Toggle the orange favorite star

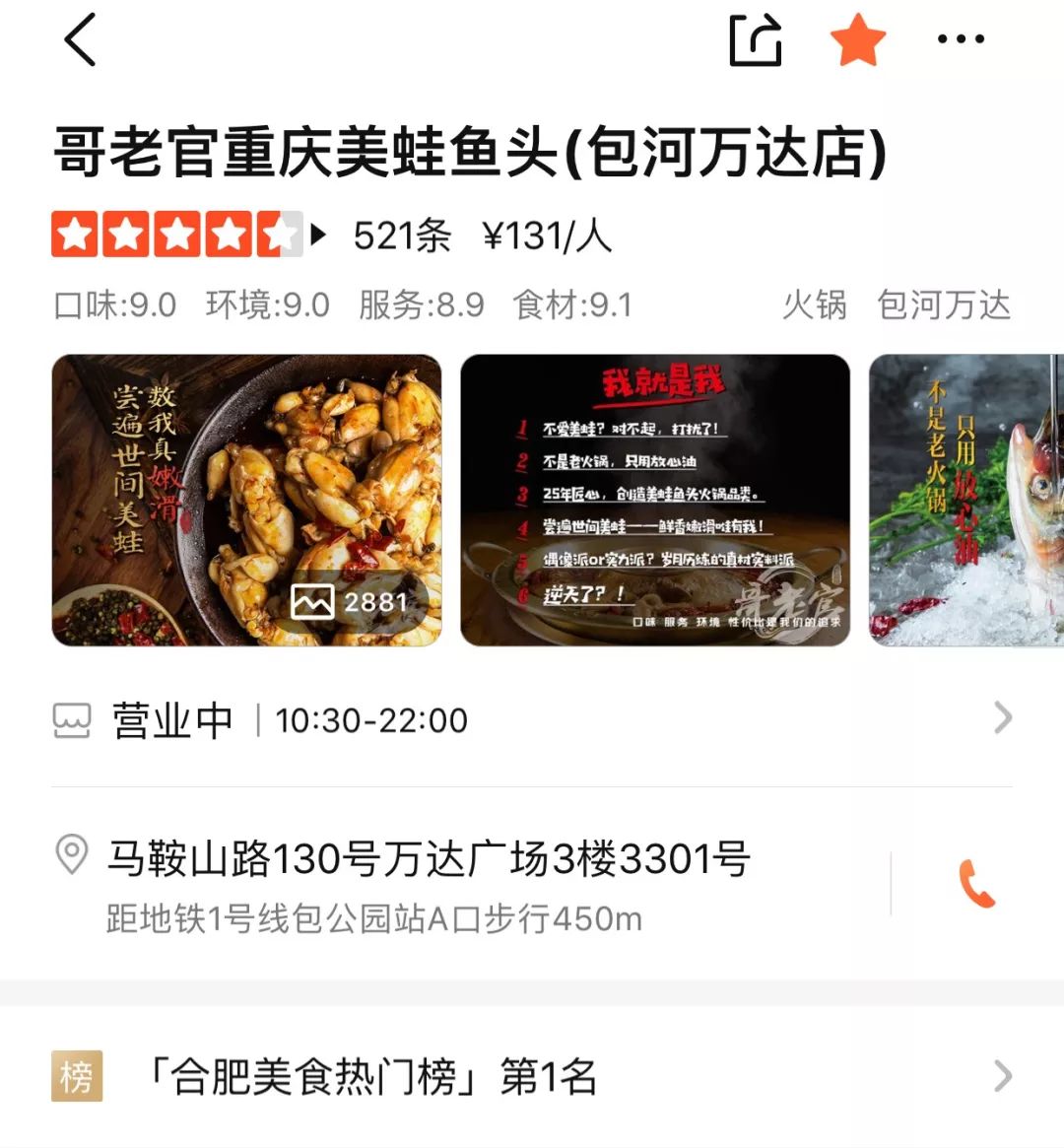click(x=857, y=39)
